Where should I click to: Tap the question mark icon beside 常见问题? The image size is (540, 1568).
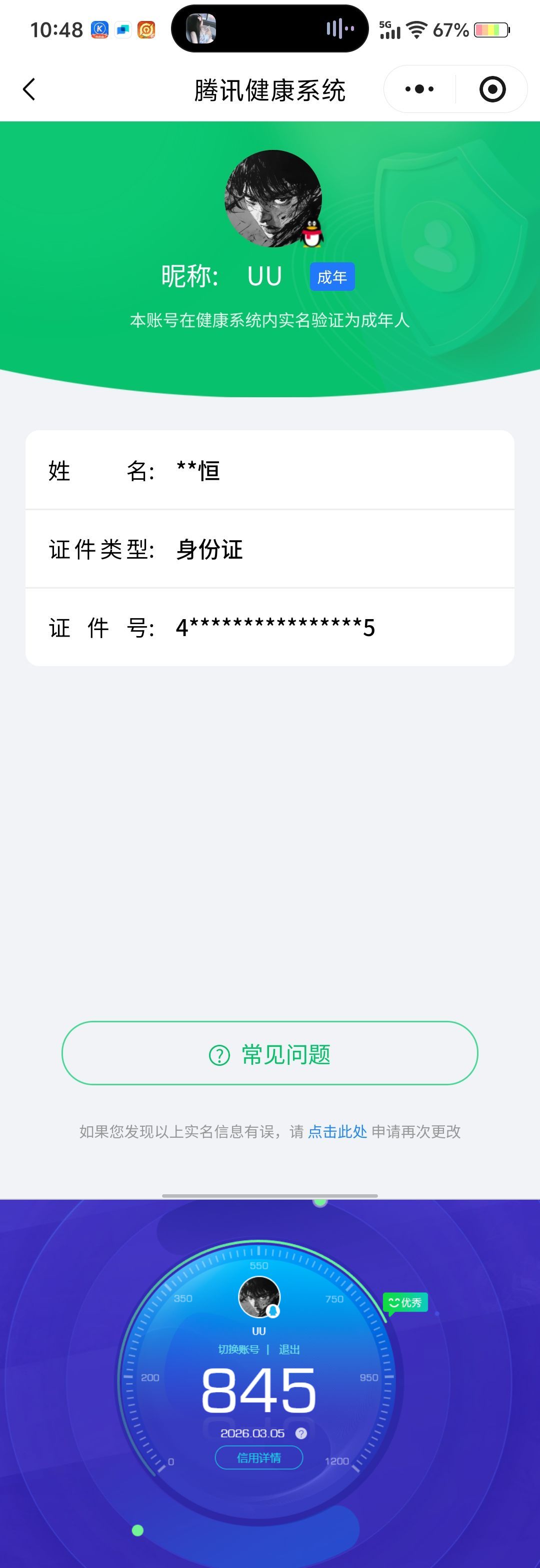(x=219, y=1054)
